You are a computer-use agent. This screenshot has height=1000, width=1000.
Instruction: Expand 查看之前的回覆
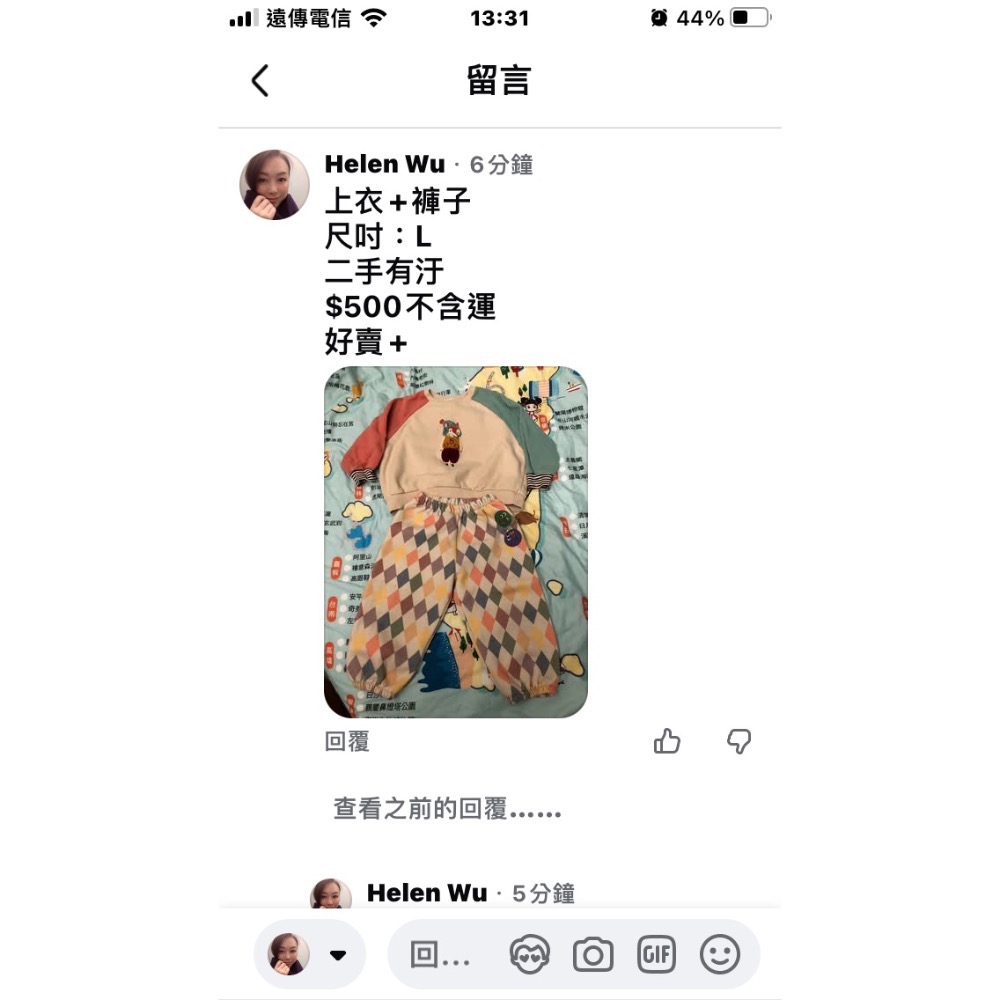[x=447, y=809]
